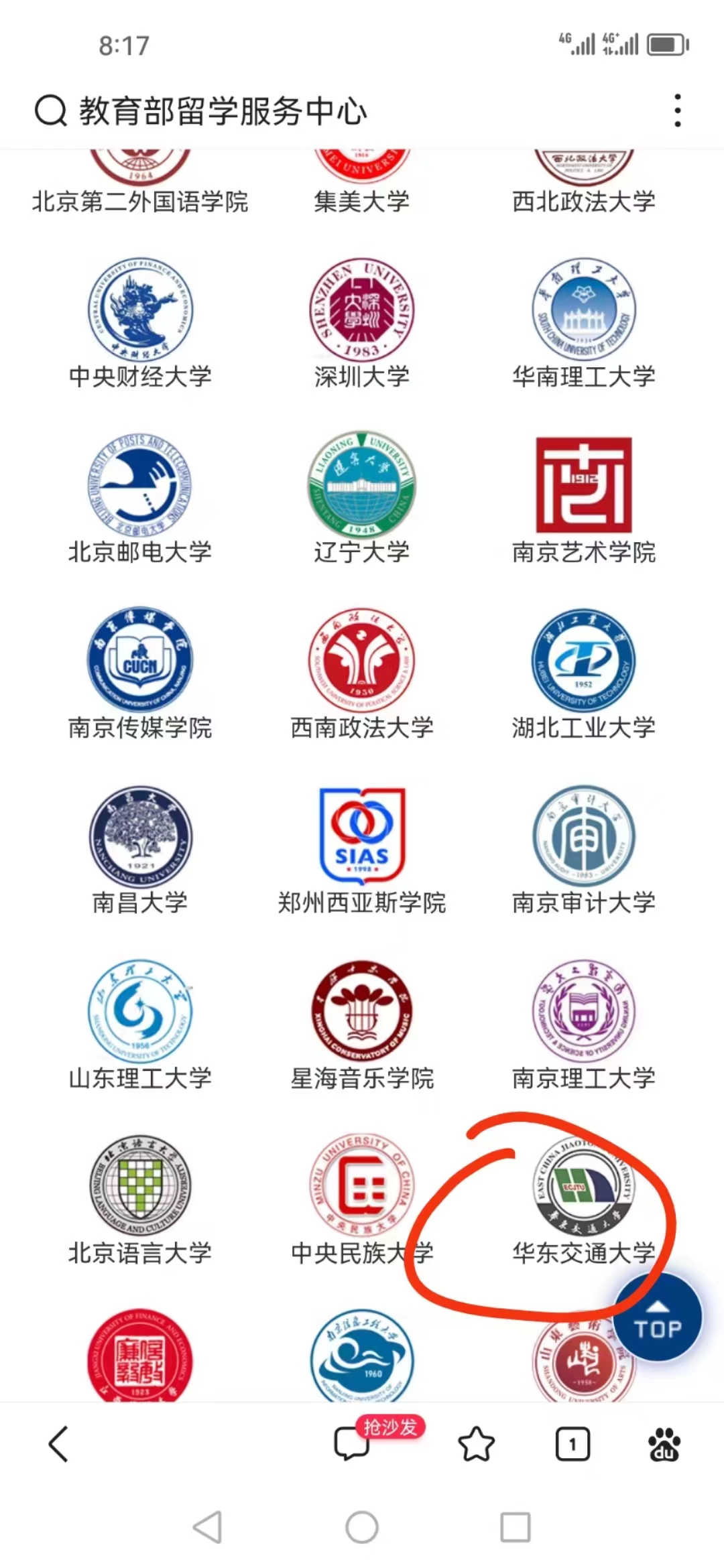Select 深圳大学 from the university grid
Image resolution: width=724 pixels, height=1568 pixels.
(361, 322)
